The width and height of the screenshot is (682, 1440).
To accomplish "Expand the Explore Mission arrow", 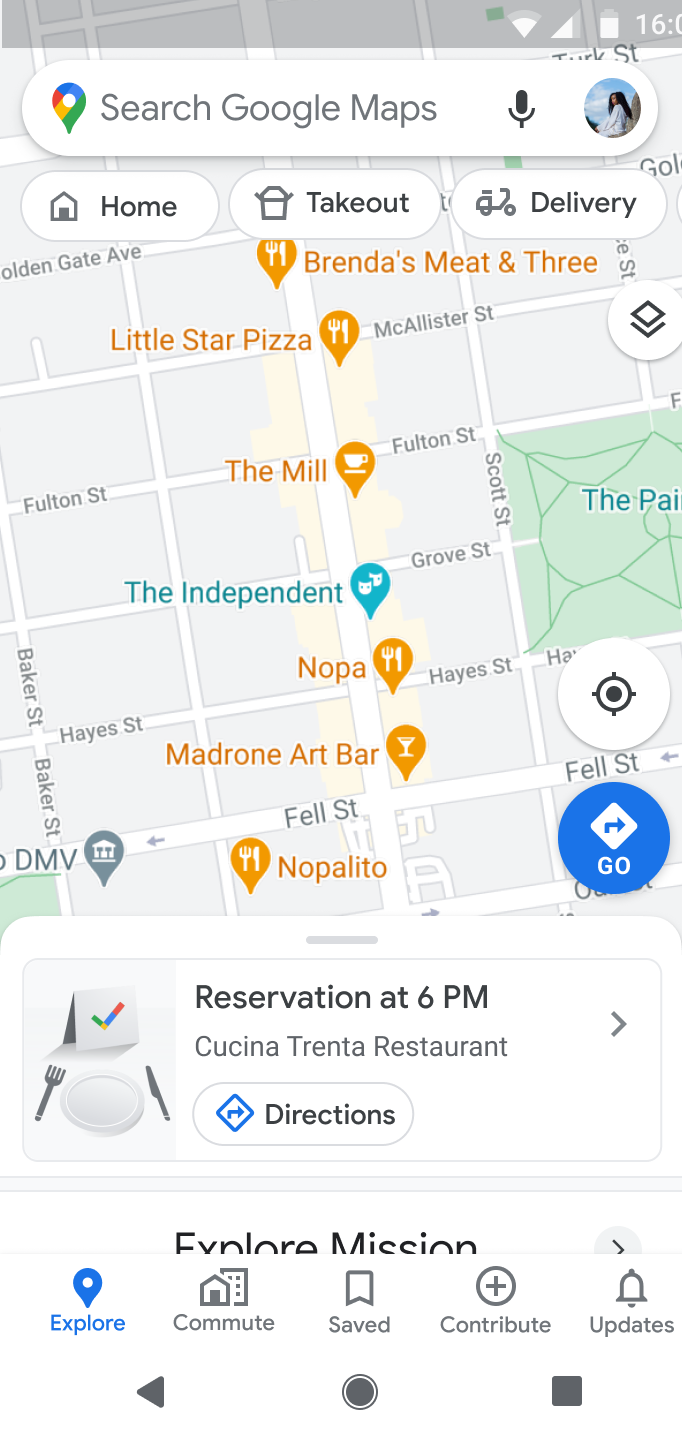I will pos(618,1246).
